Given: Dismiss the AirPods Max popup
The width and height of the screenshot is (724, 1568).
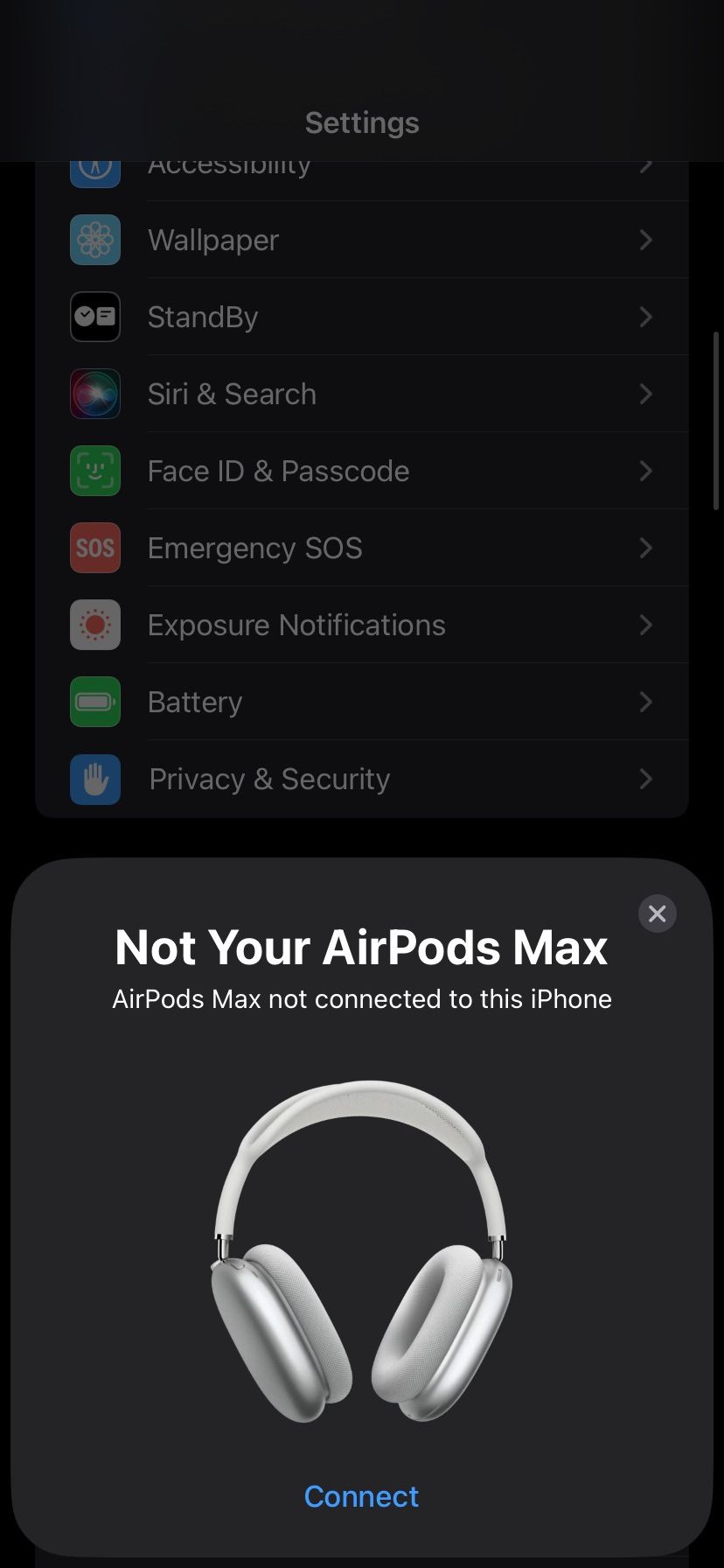Looking at the screenshot, I should coord(657,913).
